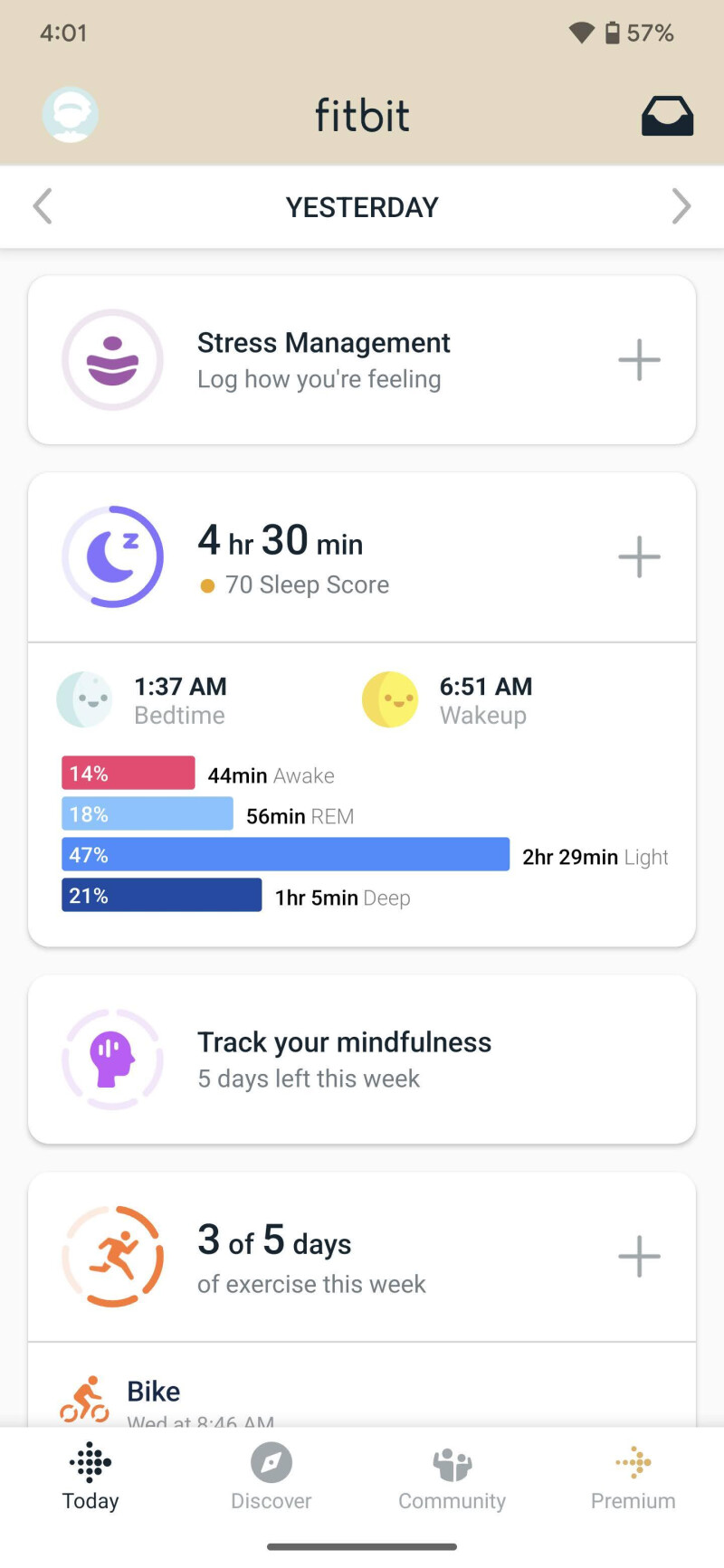This screenshot has height=1568, width=724.
Task: Open the exercise runner icon
Action: (x=112, y=1257)
